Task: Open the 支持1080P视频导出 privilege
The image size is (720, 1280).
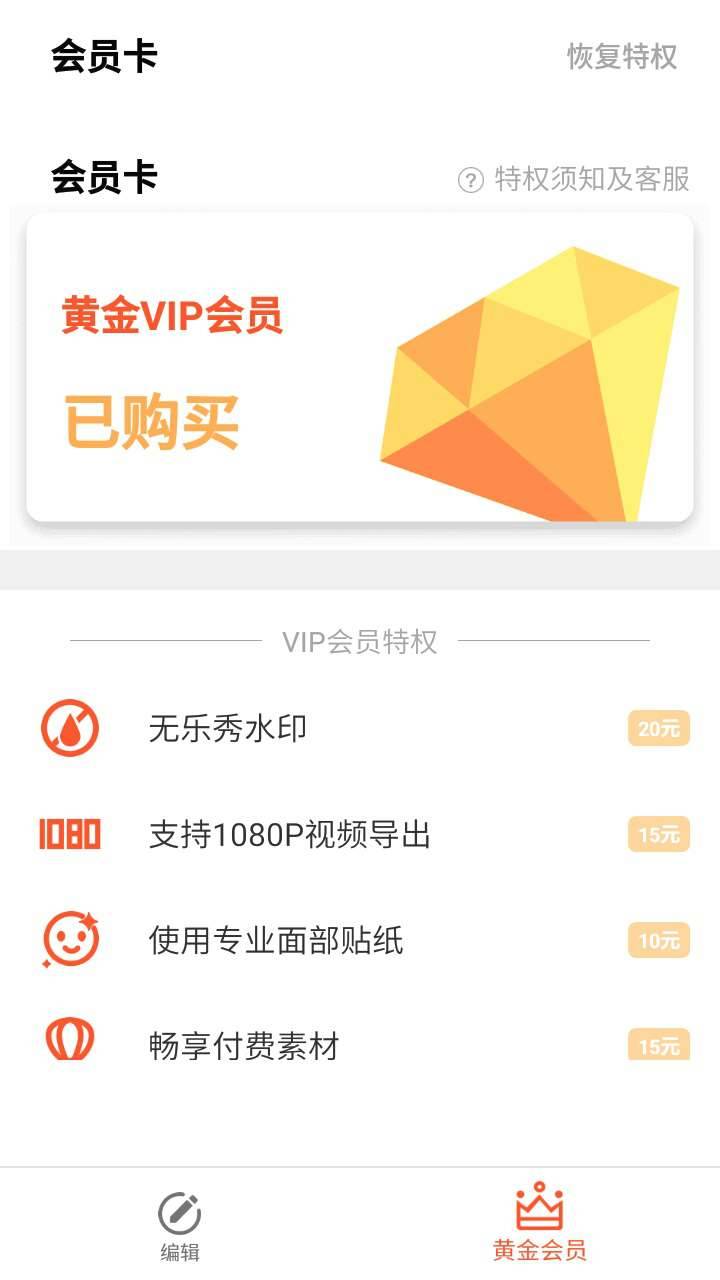Action: (x=360, y=834)
